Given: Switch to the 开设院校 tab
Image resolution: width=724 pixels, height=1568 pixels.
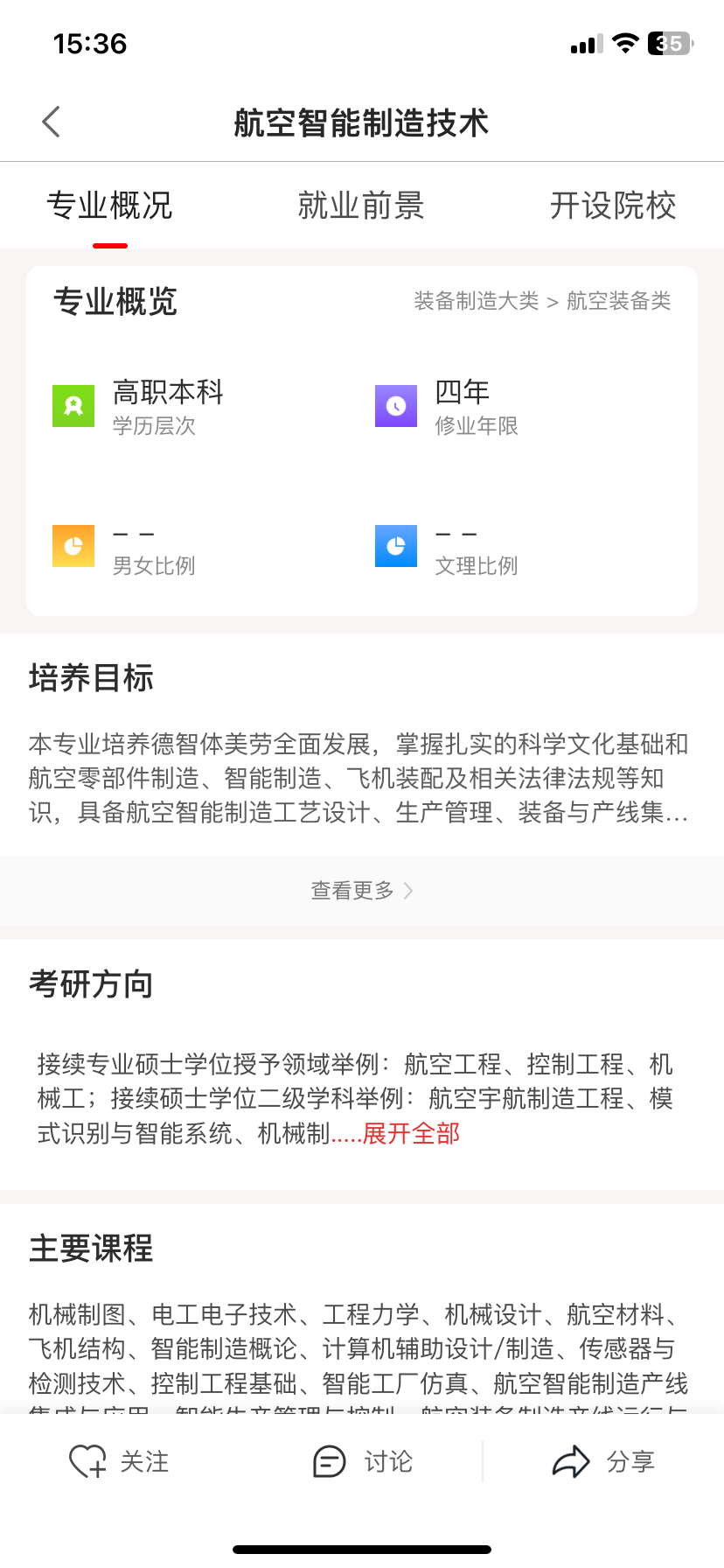Looking at the screenshot, I should point(612,206).
